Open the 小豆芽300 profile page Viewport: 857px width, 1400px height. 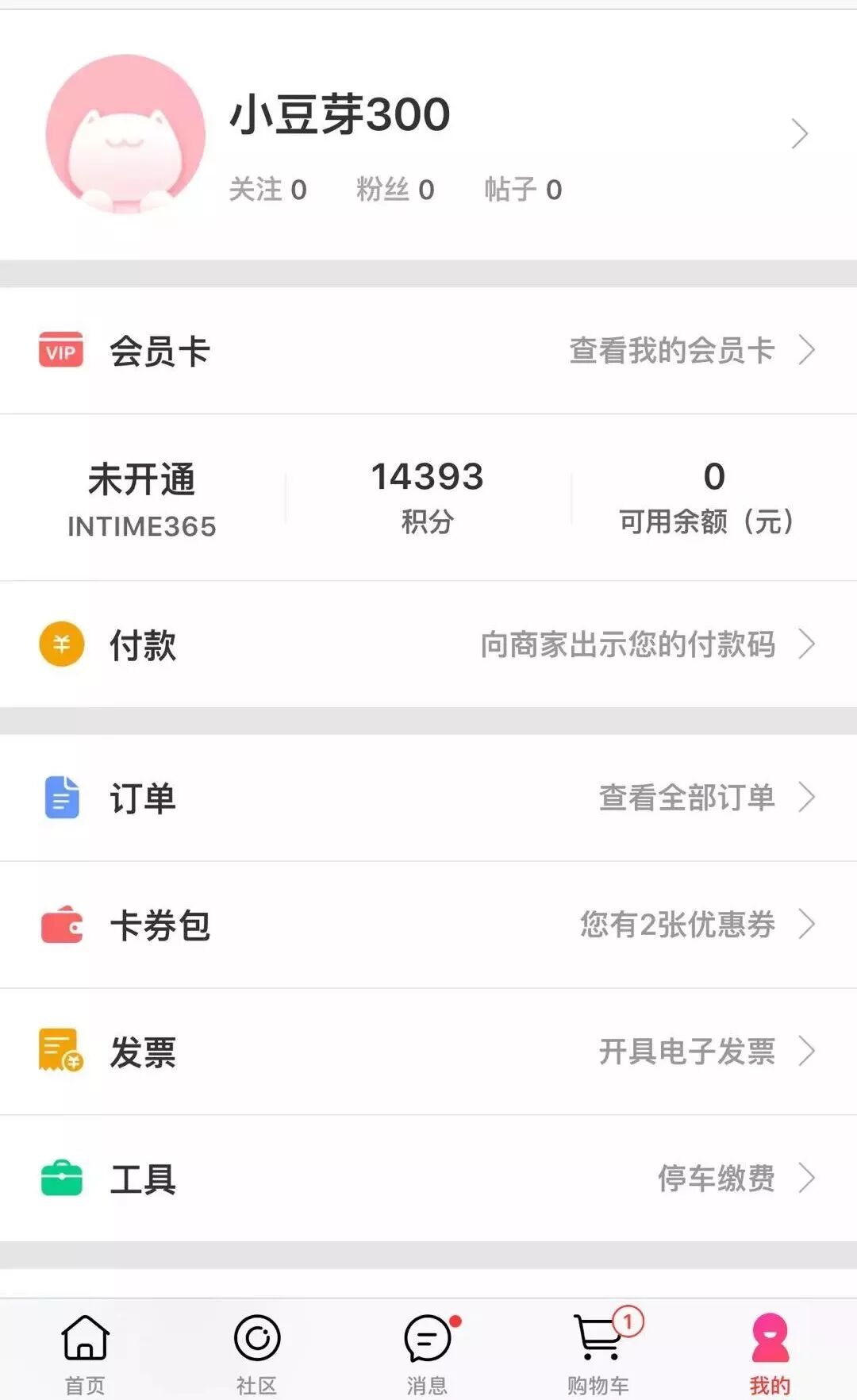pyautogui.click(x=428, y=134)
